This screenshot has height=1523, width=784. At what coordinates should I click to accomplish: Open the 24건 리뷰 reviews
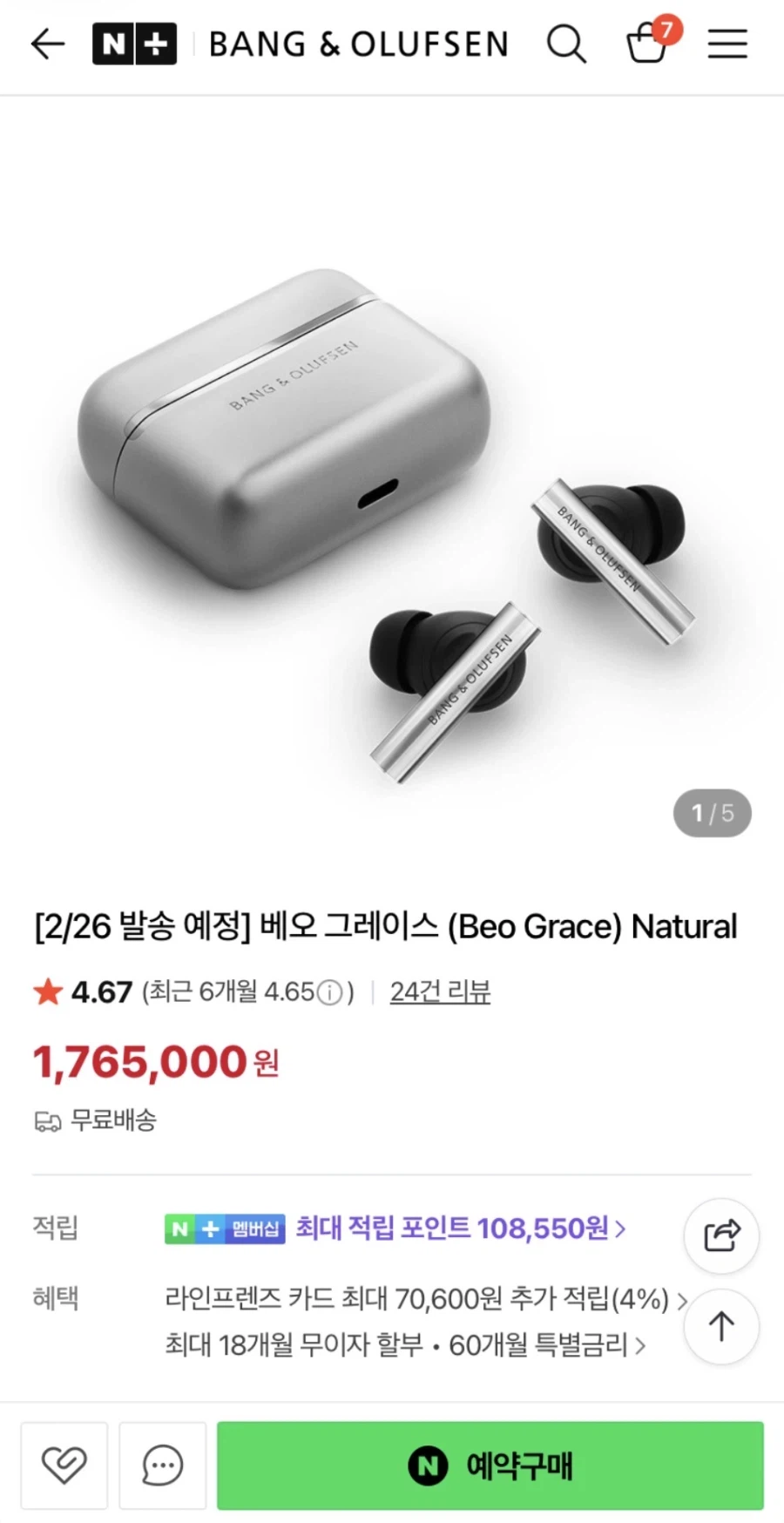coord(440,992)
